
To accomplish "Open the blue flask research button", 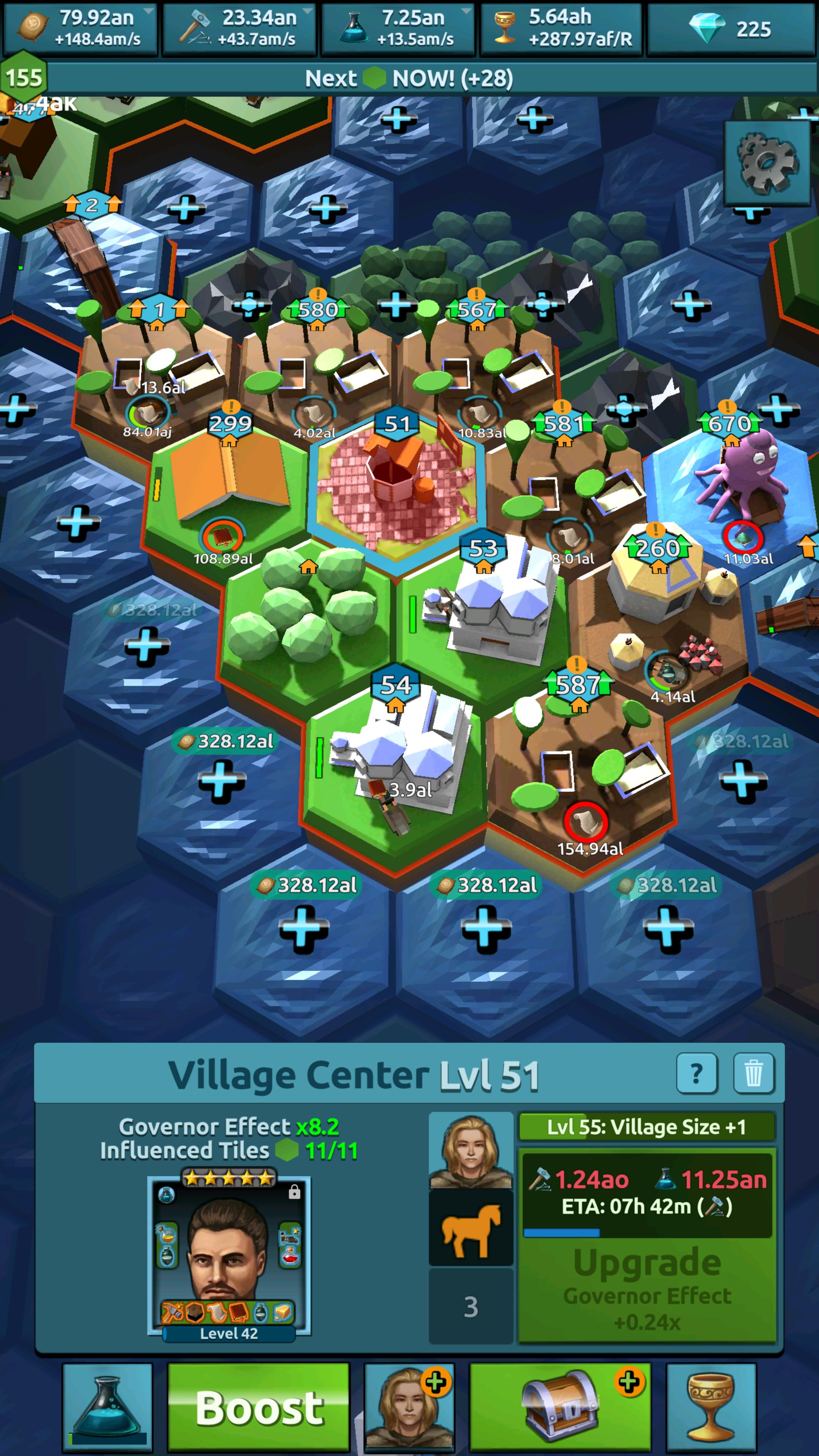I will [107, 1407].
